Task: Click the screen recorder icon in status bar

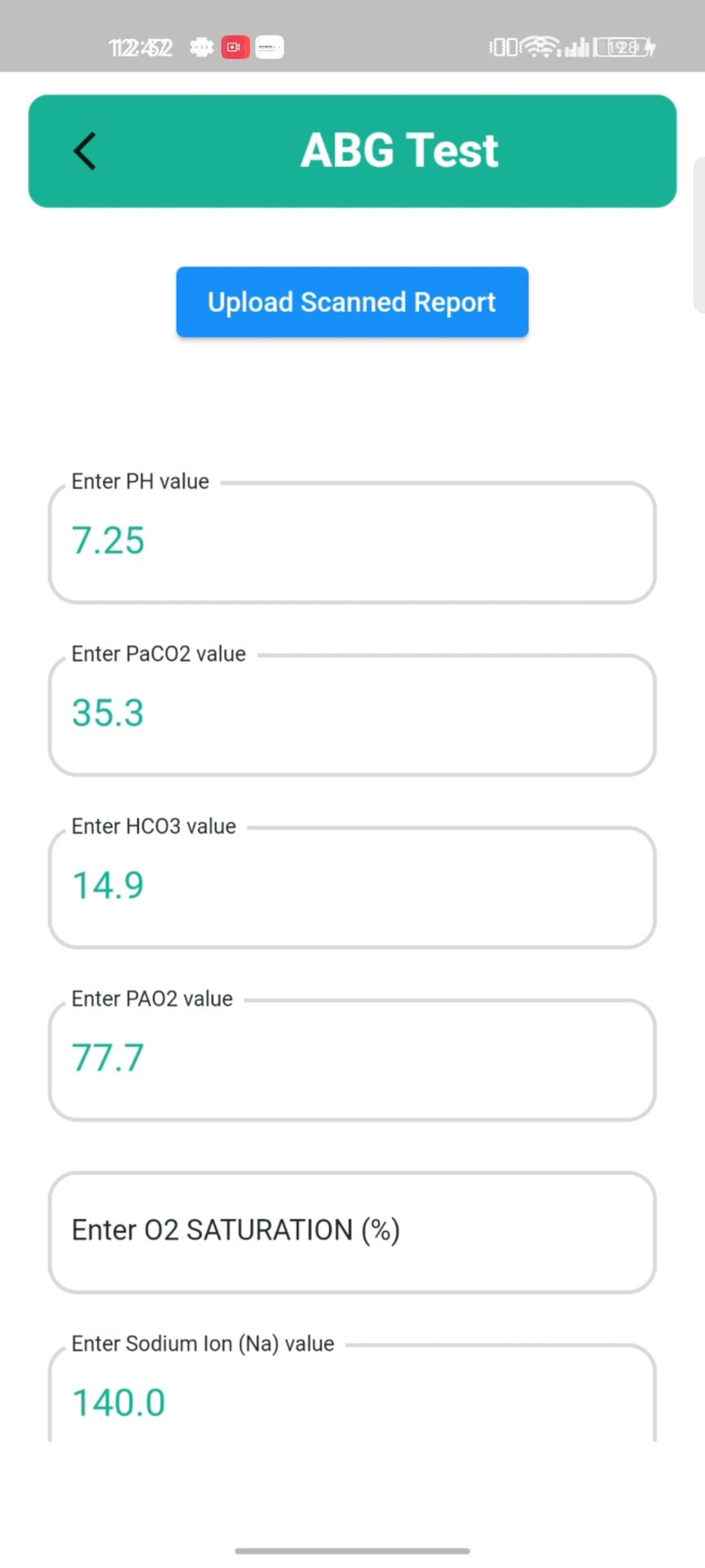Action: 234,47
